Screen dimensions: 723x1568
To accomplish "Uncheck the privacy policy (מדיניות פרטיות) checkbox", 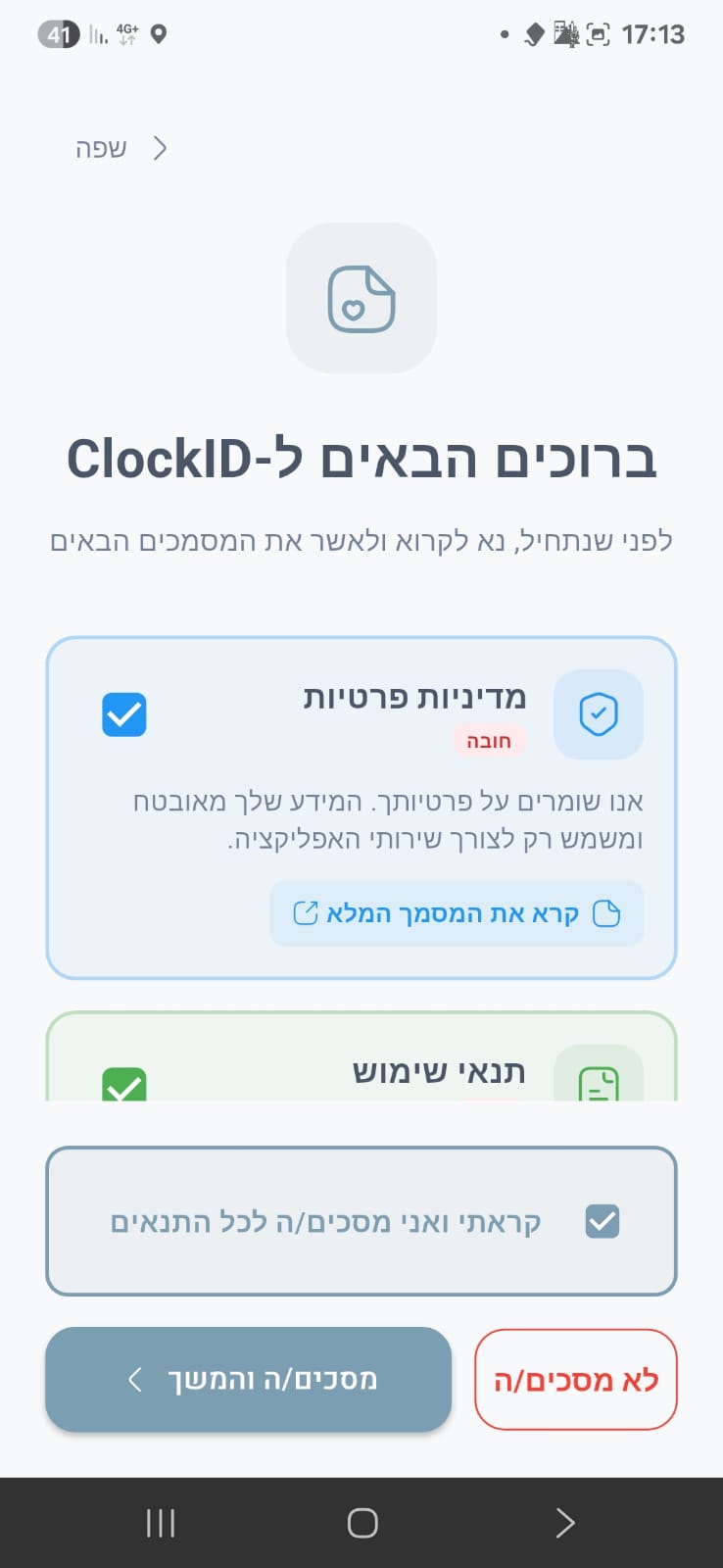I will click(124, 714).
